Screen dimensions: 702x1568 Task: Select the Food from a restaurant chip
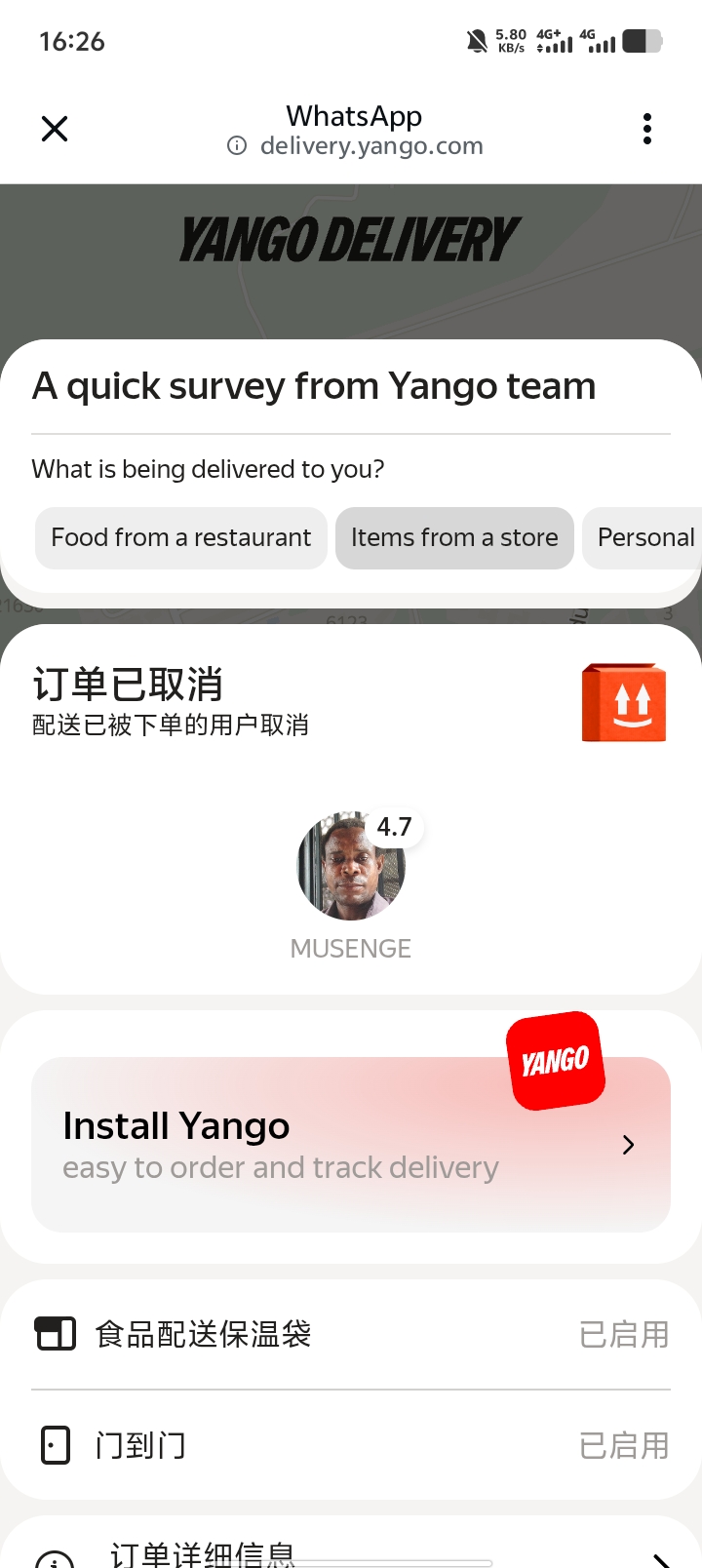pyautogui.click(x=181, y=537)
